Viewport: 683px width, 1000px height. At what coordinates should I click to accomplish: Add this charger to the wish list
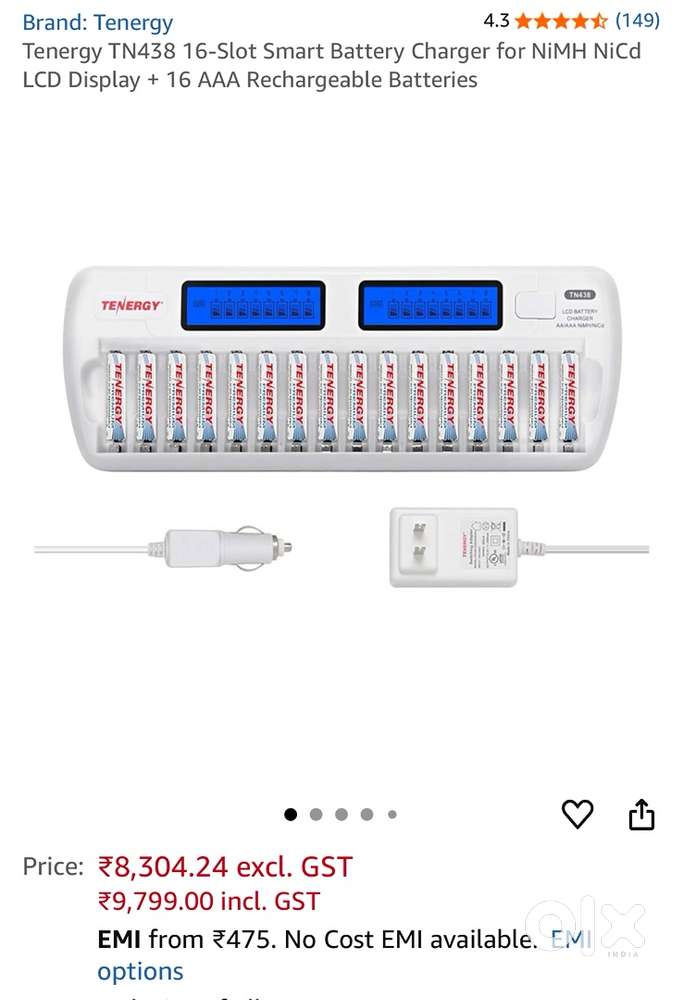577,814
